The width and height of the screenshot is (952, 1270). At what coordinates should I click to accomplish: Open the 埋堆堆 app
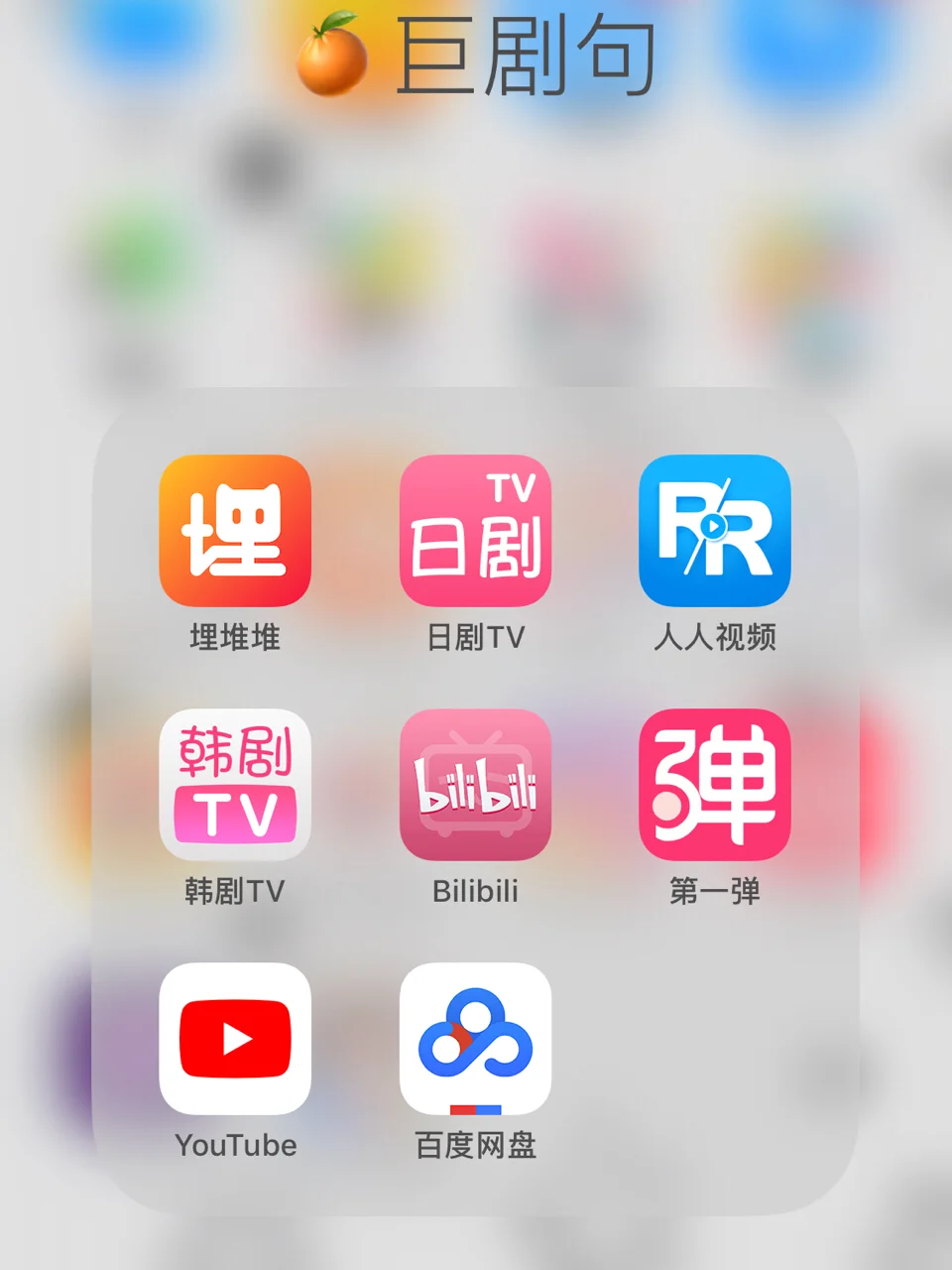(235, 531)
